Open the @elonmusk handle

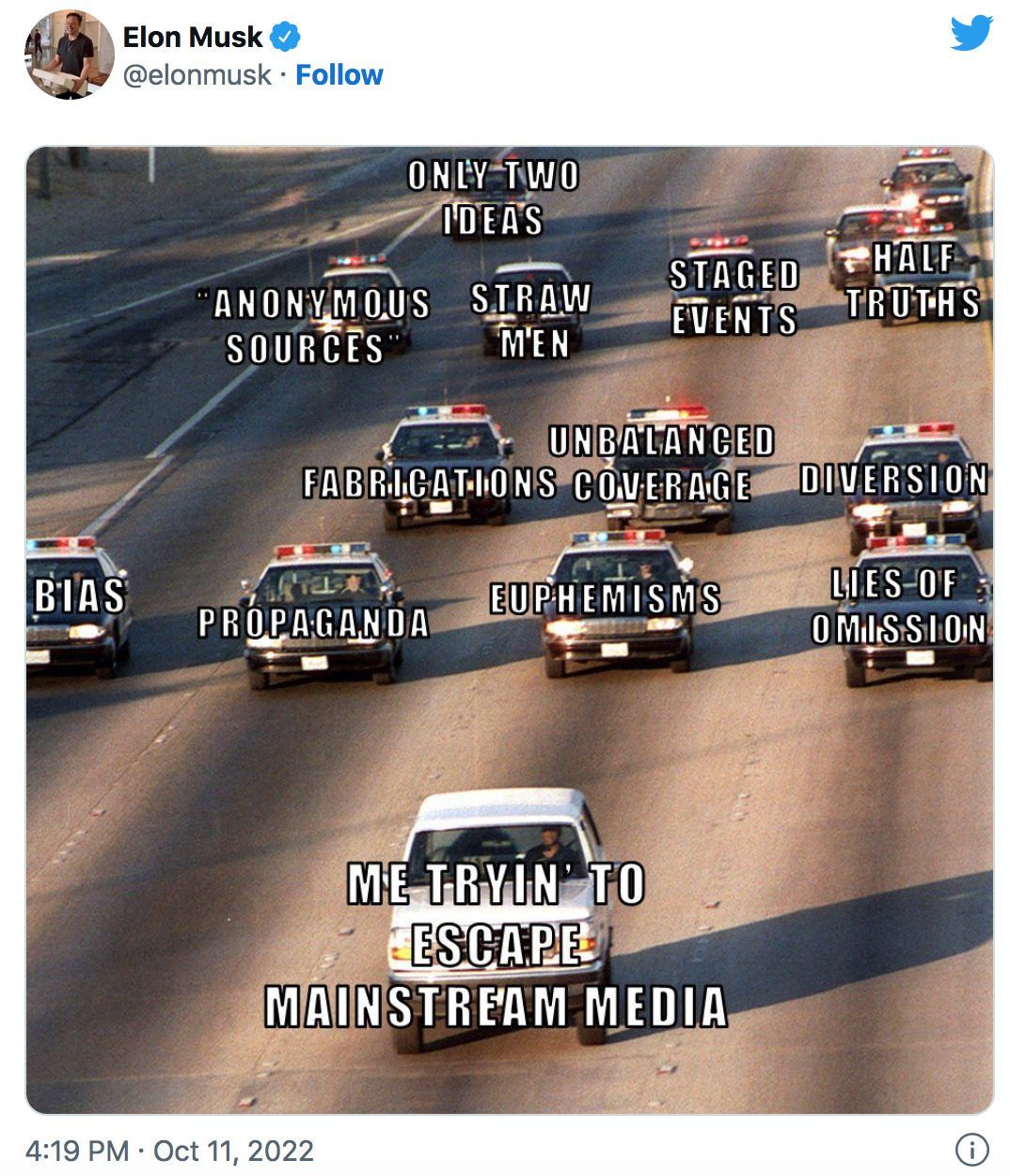197,75
